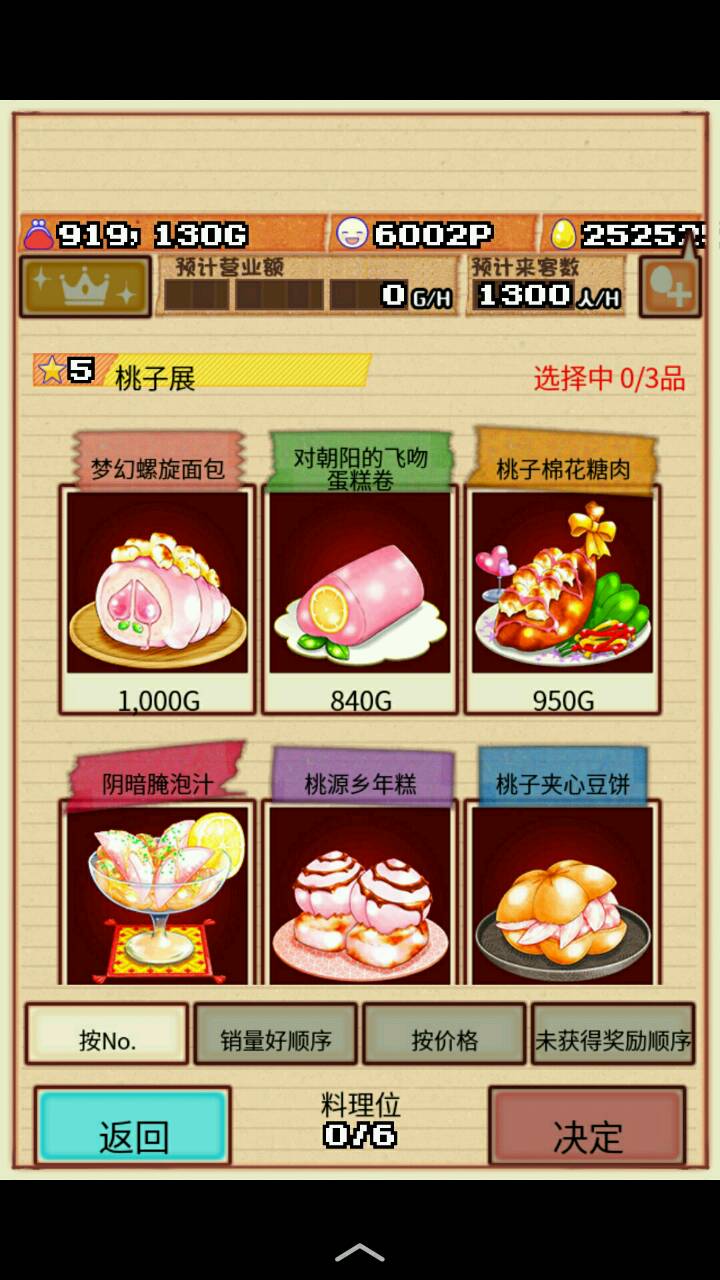The image size is (720, 1280).
Task: Select the 阴暗腌泡汁 dish
Action: 157,890
